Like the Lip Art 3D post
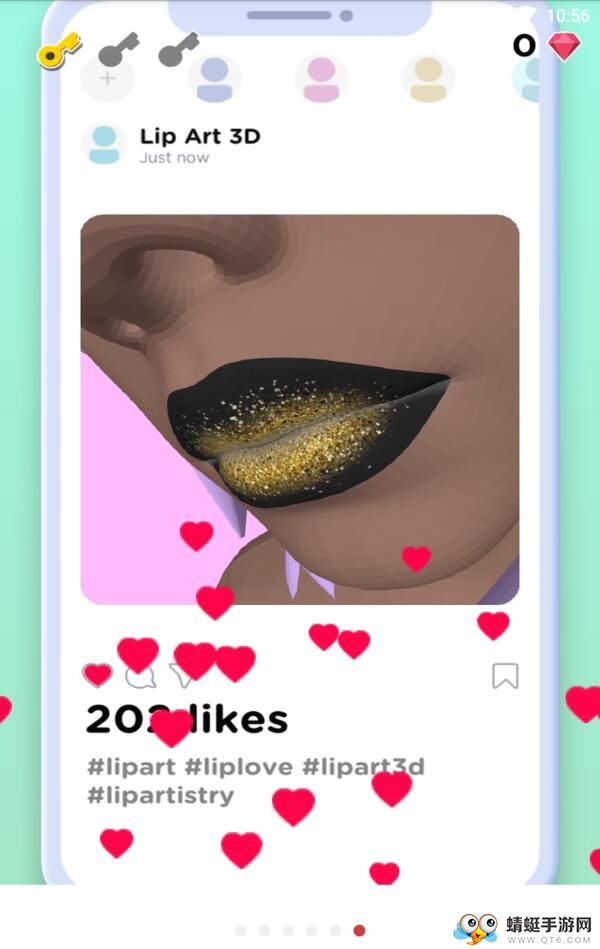Screen dimensions: 600x949 tap(97, 676)
